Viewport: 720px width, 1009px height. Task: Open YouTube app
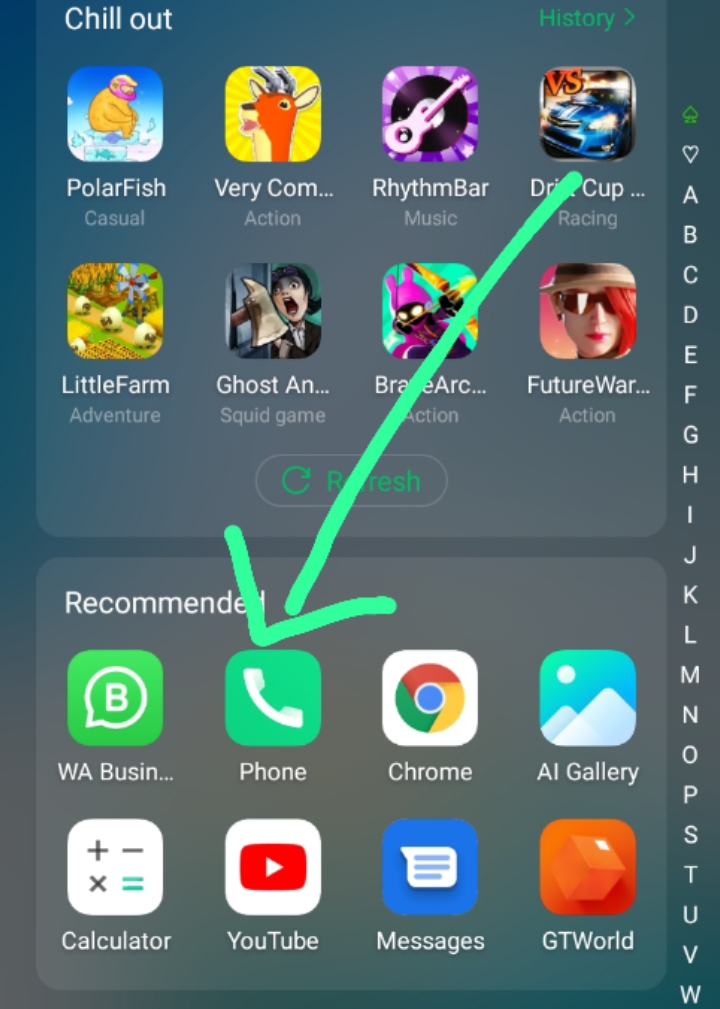coord(273,867)
